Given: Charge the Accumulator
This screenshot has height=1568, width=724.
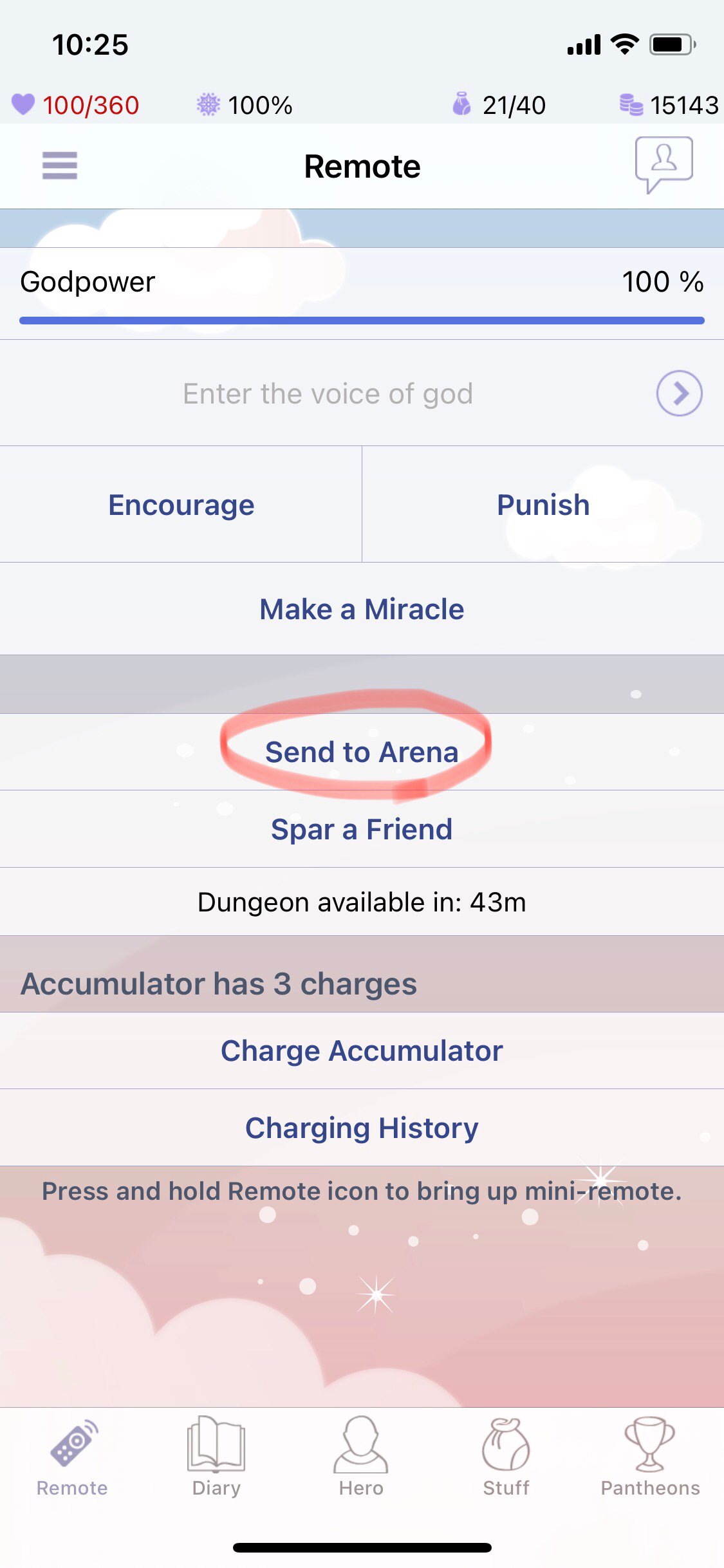Looking at the screenshot, I should (362, 1050).
